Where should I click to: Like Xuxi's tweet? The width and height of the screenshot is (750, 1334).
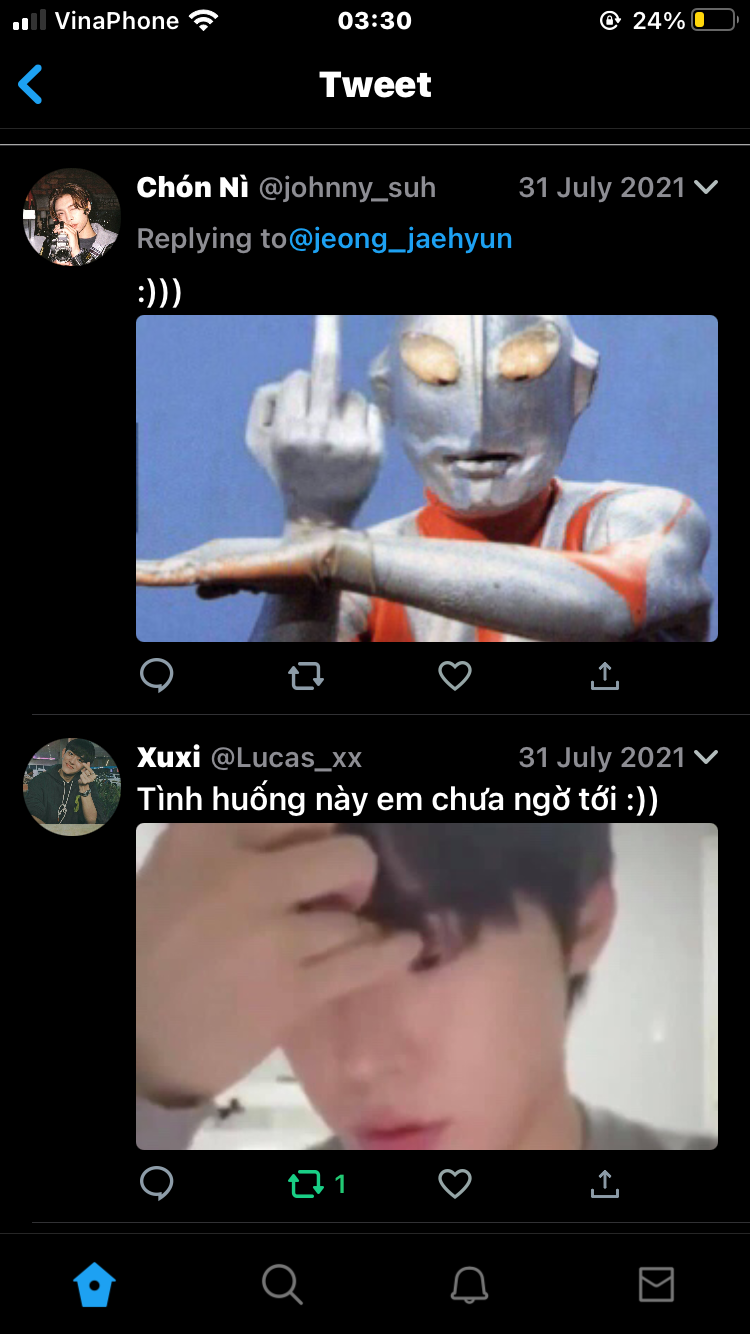(455, 1185)
